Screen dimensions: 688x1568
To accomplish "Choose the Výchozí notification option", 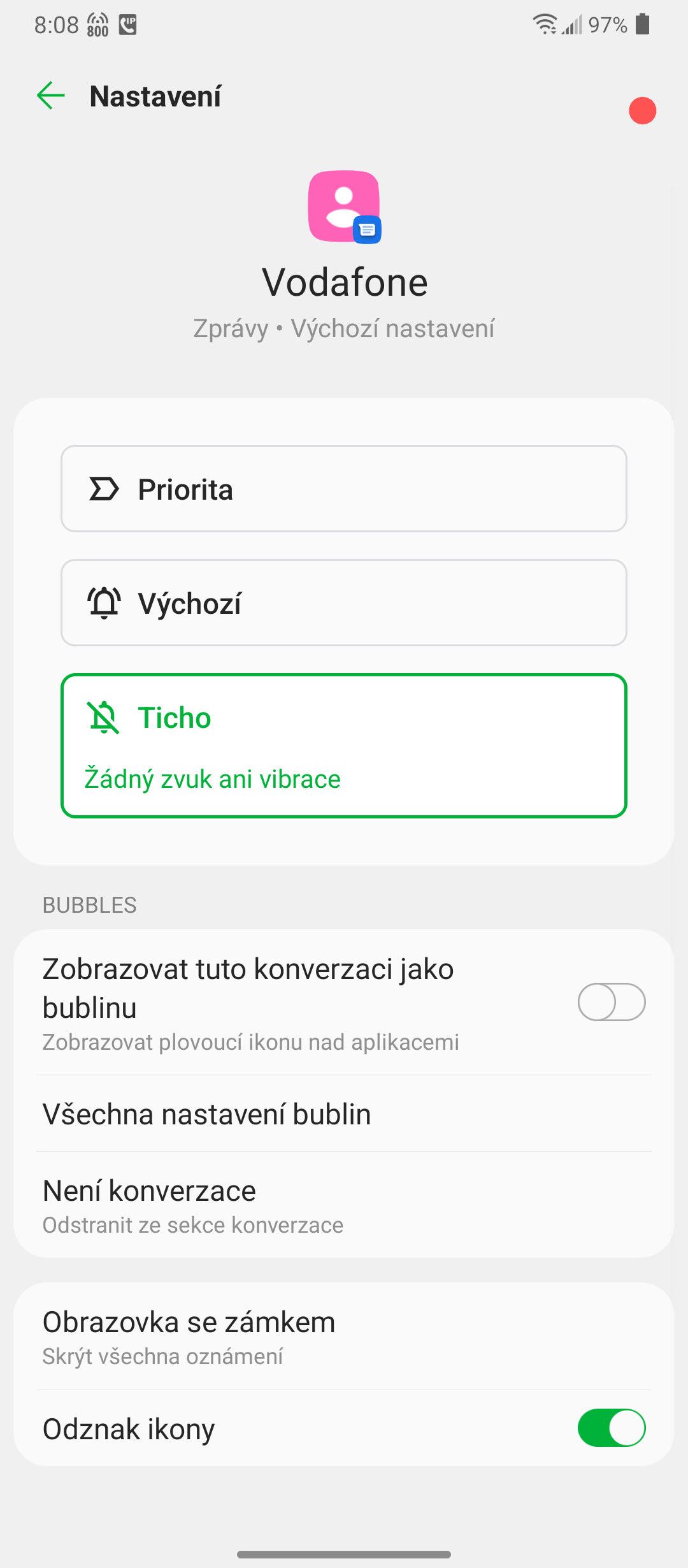I will pos(344,603).
